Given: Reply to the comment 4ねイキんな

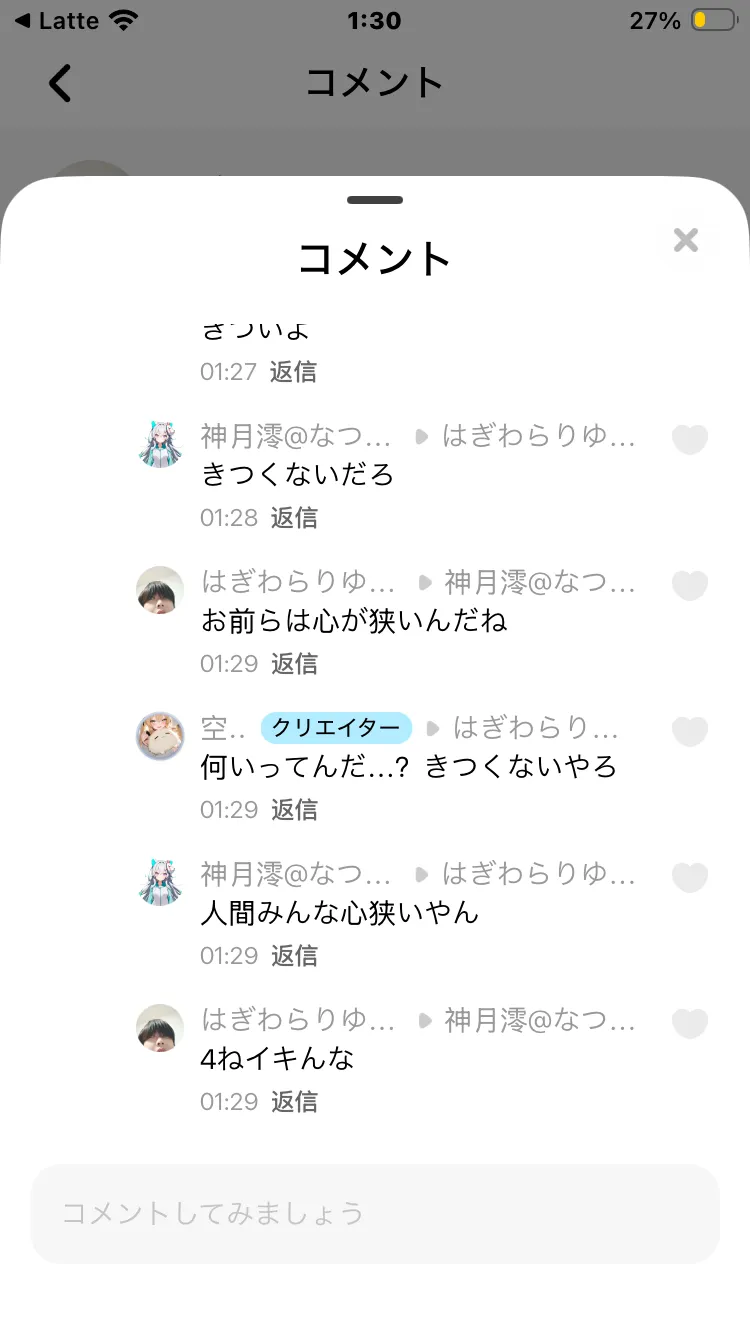Looking at the screenshot, I should [294, 1101].
